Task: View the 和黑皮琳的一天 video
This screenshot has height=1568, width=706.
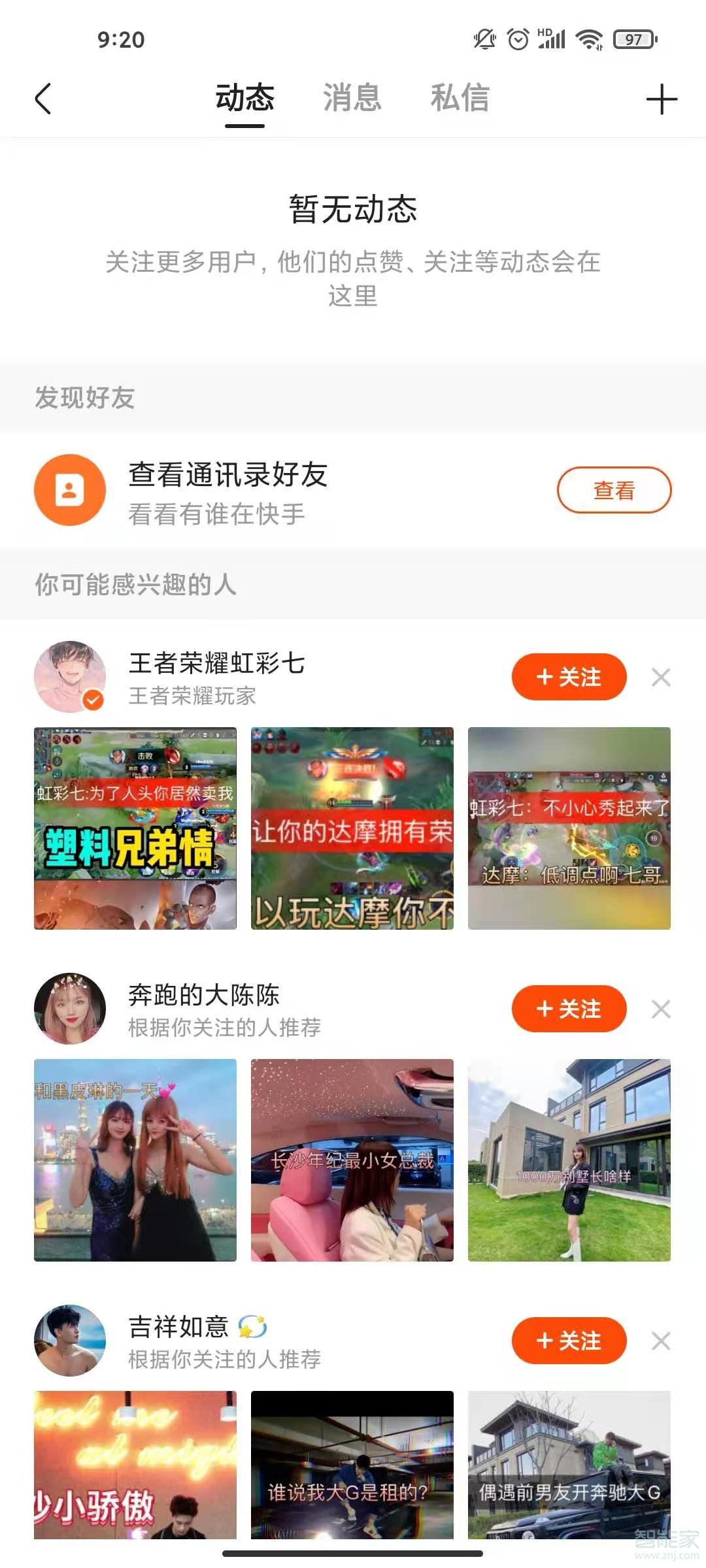Action: (135, 1160)
